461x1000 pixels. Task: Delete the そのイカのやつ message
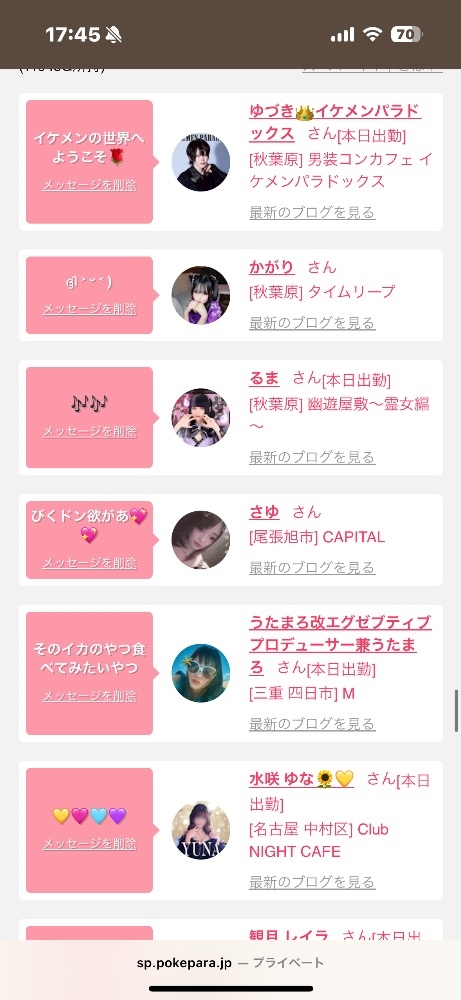click(x=89, y=696)
